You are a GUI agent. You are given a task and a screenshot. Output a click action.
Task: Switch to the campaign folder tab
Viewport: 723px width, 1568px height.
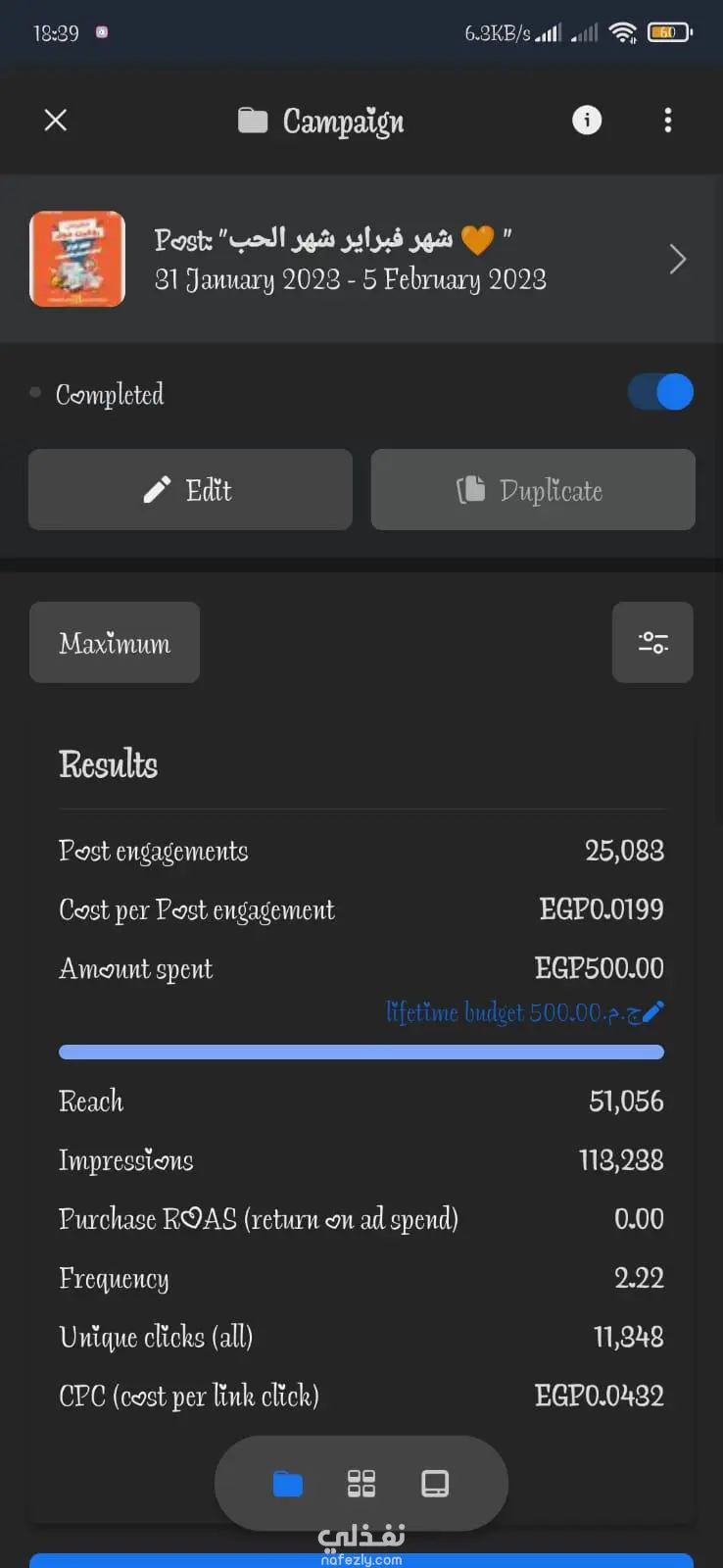[287, 1484]
